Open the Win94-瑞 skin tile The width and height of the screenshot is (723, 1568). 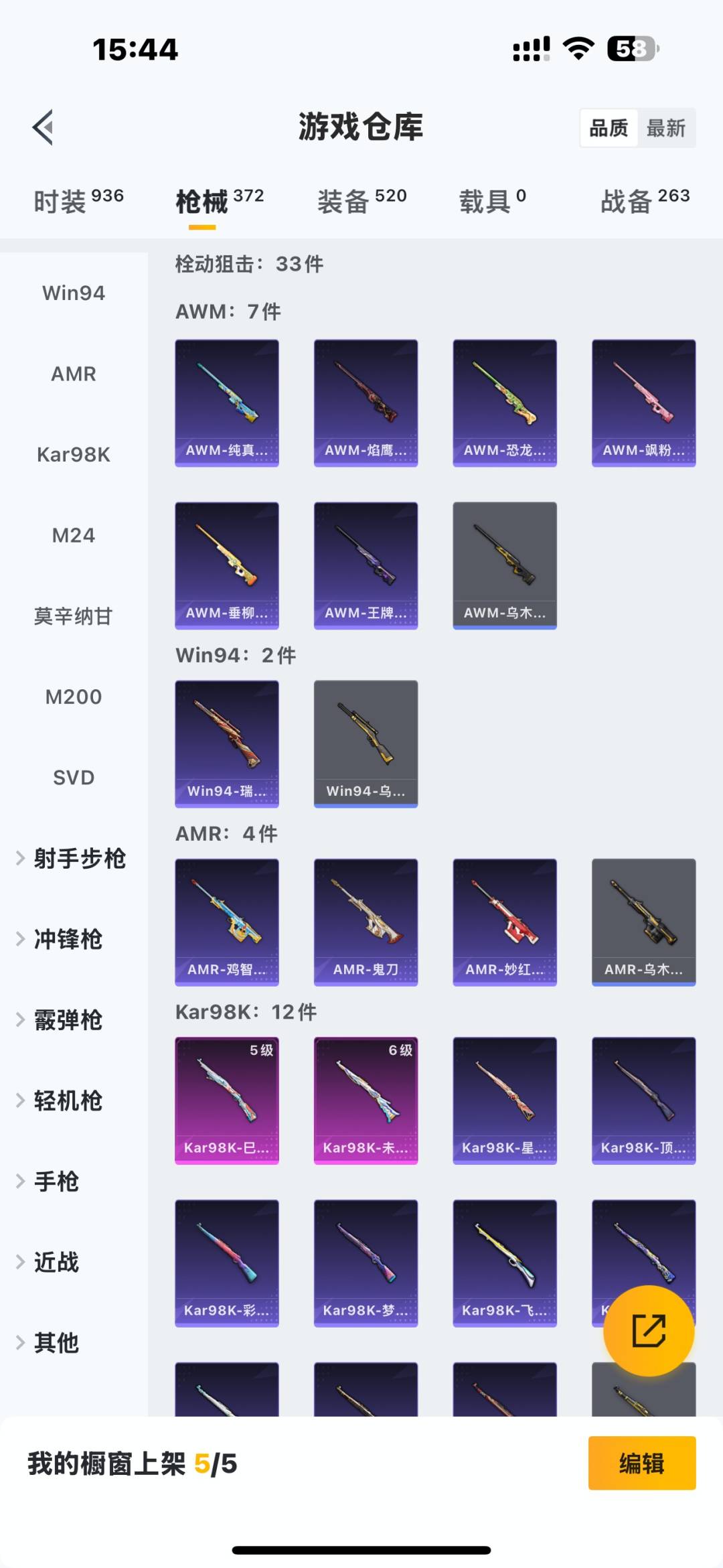(227, 743)
